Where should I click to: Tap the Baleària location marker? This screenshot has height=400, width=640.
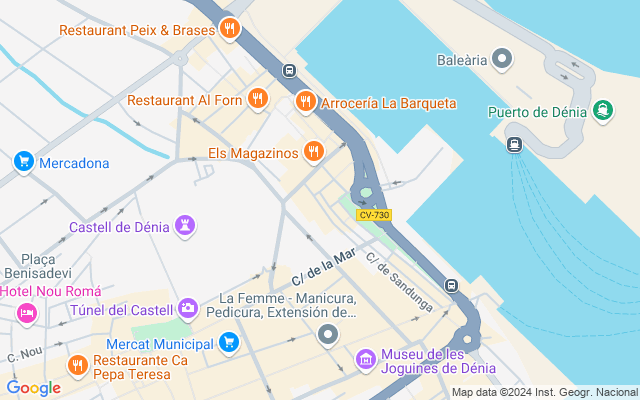(502, 59)
